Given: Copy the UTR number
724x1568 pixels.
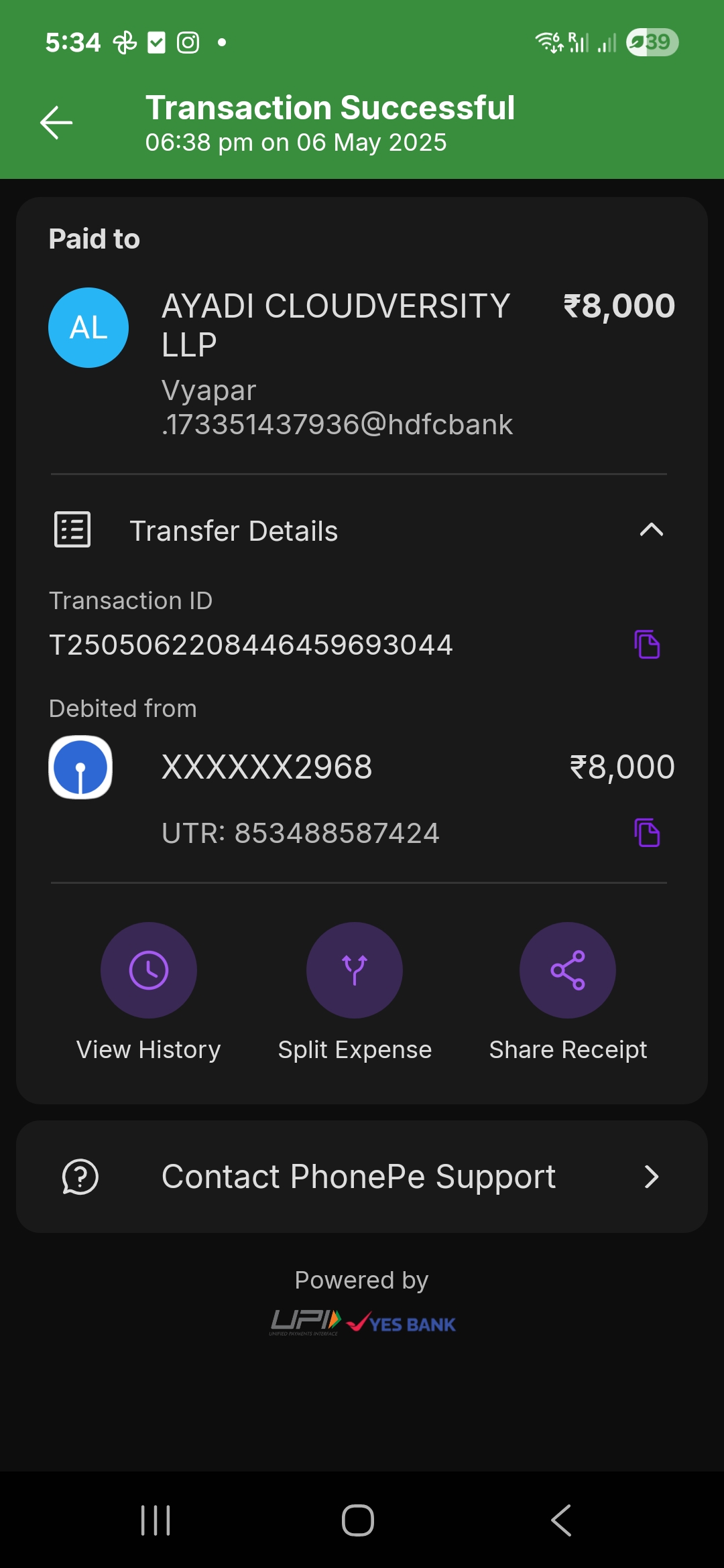Looking at the screenshot, I should click(647, 833).
